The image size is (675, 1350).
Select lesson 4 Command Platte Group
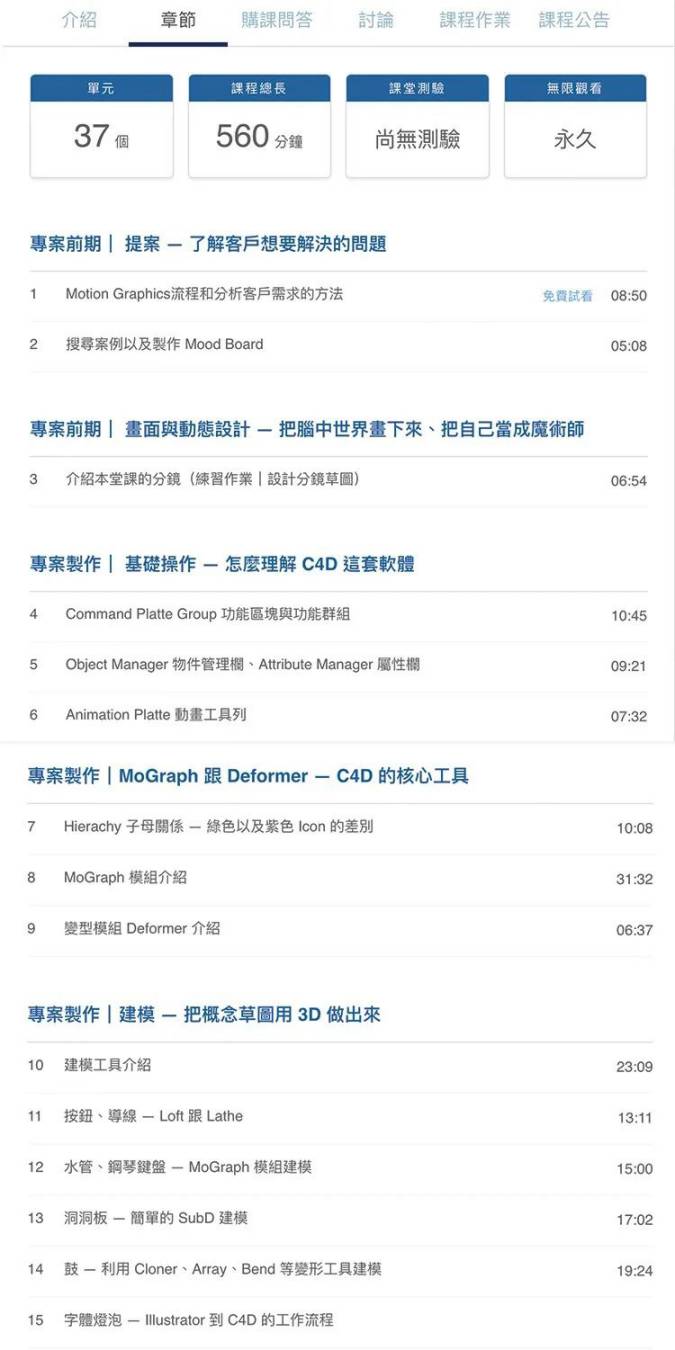pyautogui.click(x=207, y=614)
